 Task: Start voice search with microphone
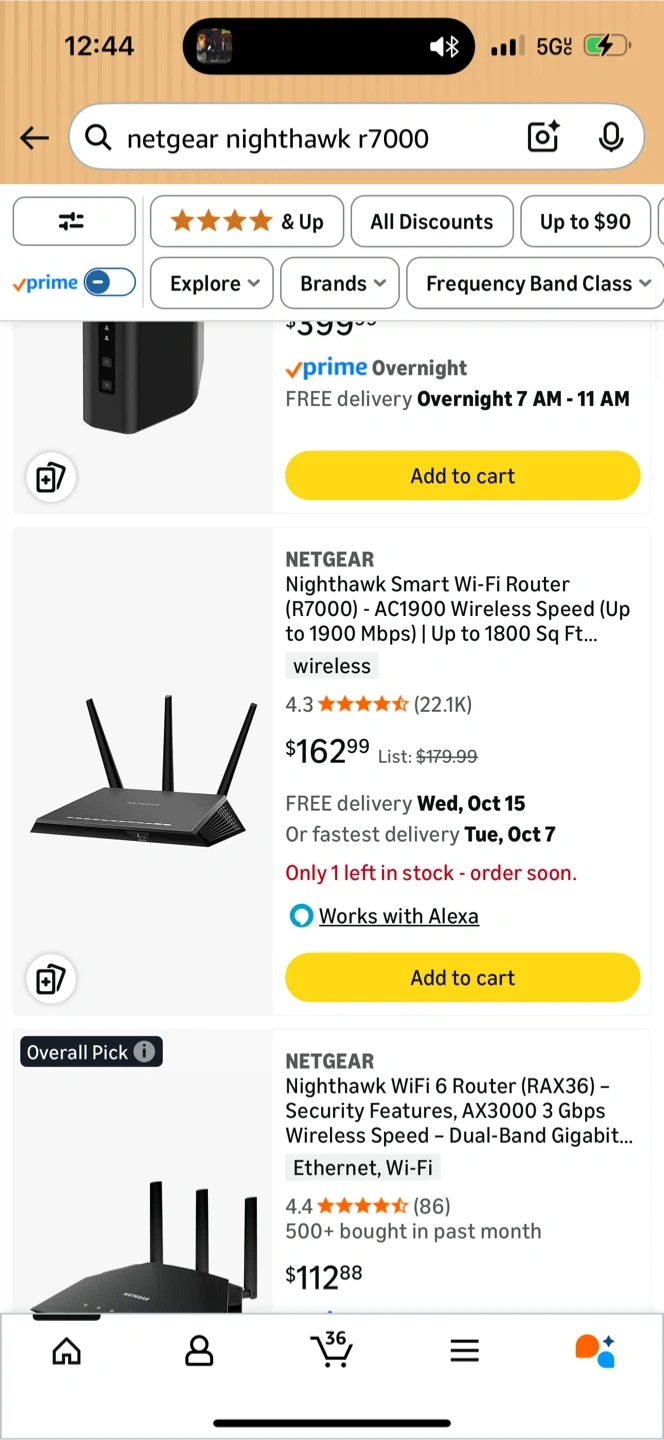[x=611, y=138]
